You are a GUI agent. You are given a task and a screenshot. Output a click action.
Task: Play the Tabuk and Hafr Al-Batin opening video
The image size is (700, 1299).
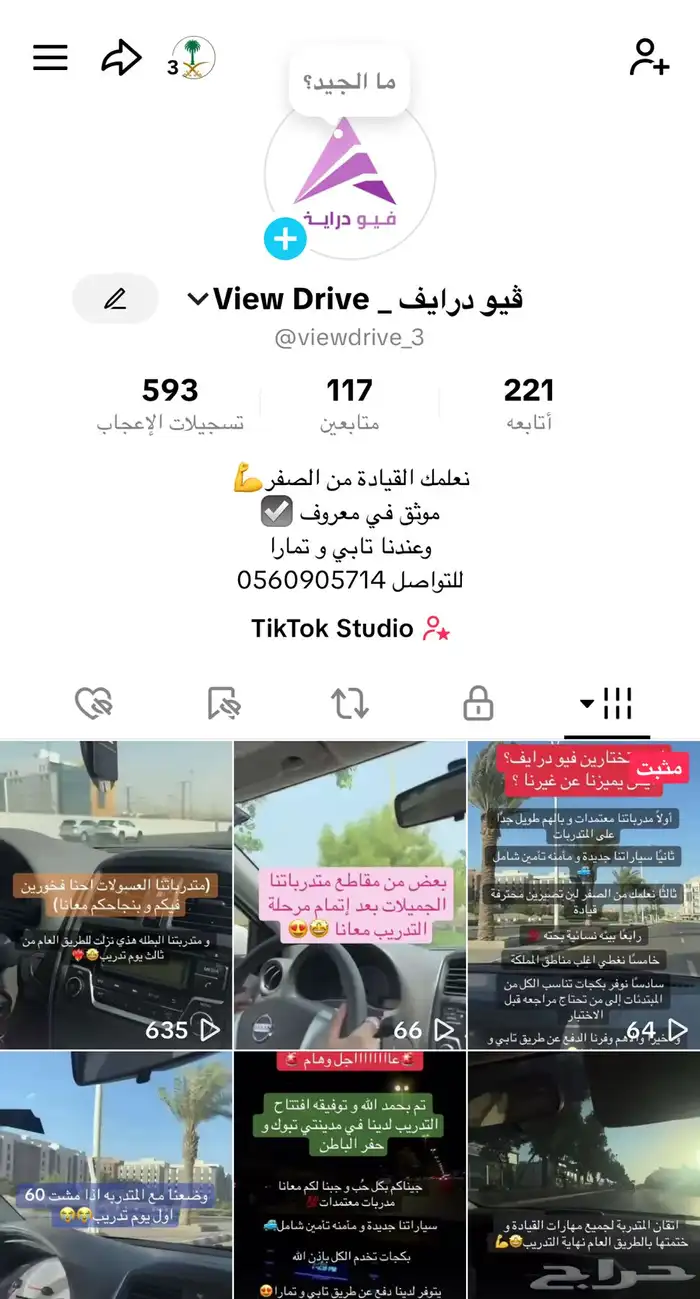click(350, 1175)
